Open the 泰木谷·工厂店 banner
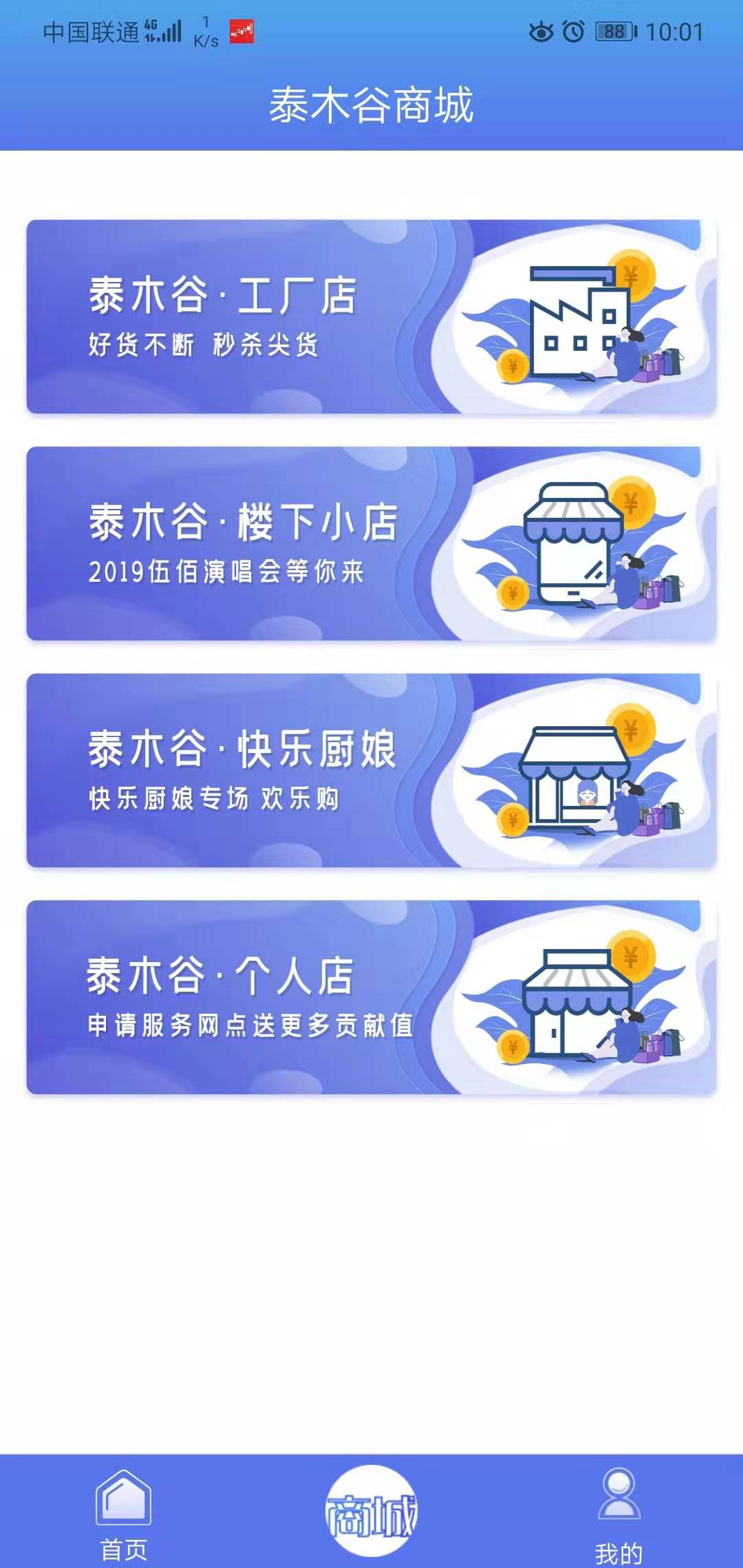Screen dimensions: 743x1568 pos(371,316)
